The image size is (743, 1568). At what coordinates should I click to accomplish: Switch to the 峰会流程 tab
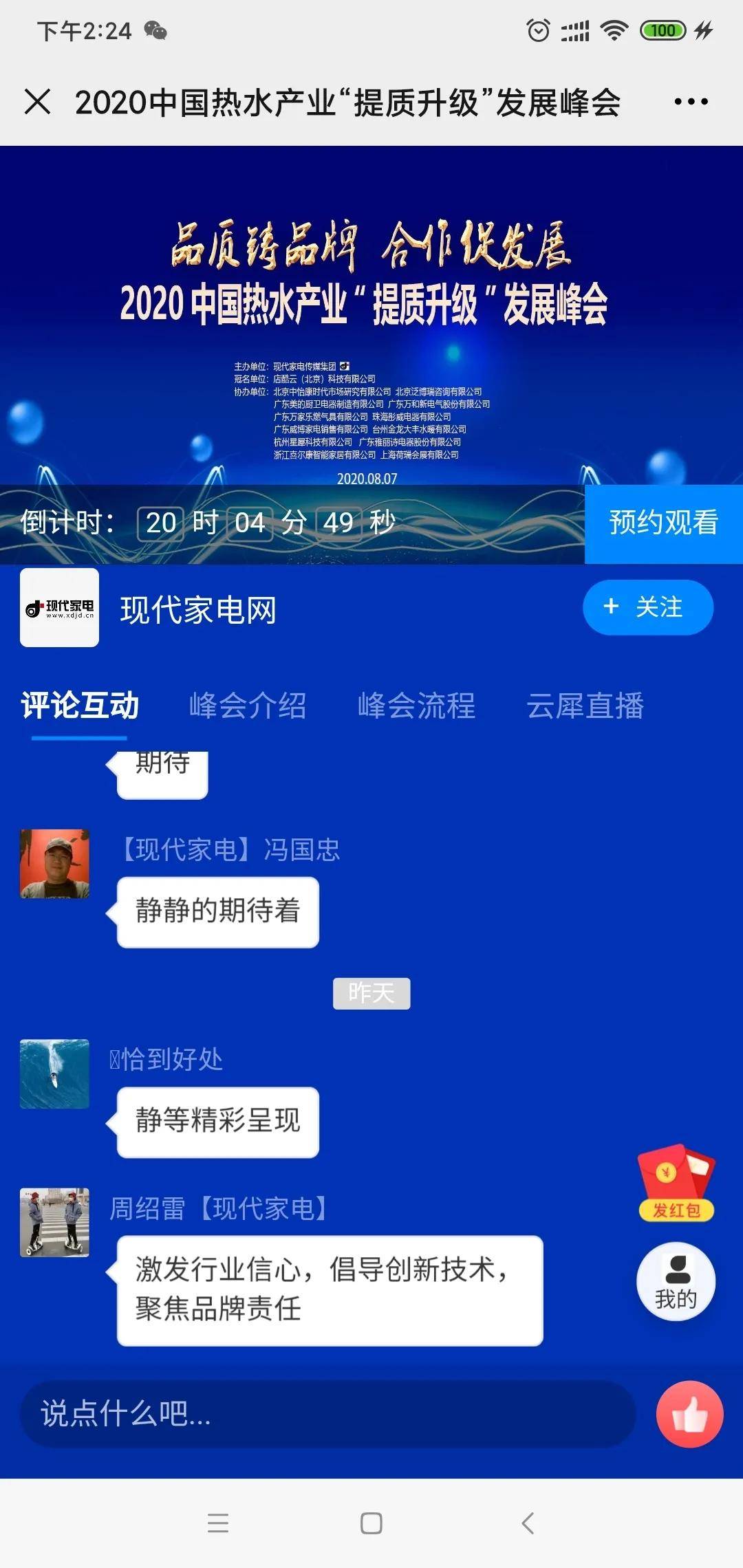coord(417,706)
